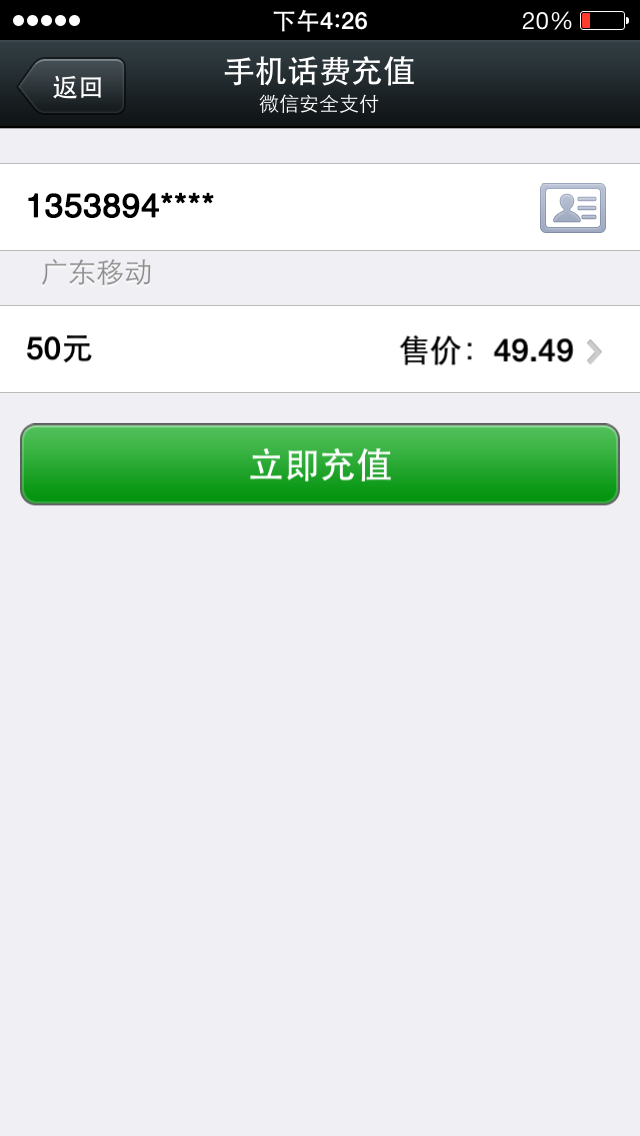Go back using the 返回 button
This screenshot has width=640, height=1136.
coord(72,87)
